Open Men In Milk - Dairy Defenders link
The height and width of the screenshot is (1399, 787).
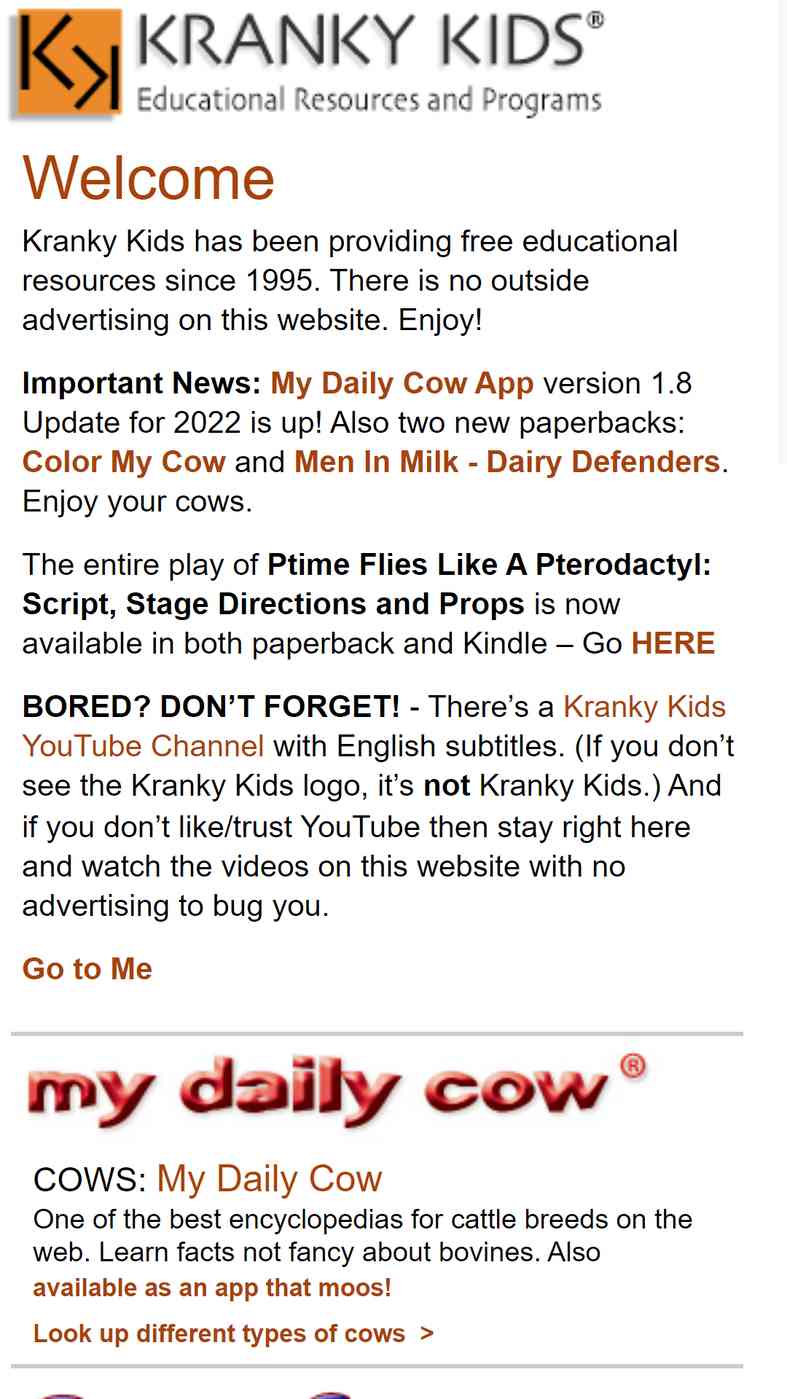[x=506, y=462]
